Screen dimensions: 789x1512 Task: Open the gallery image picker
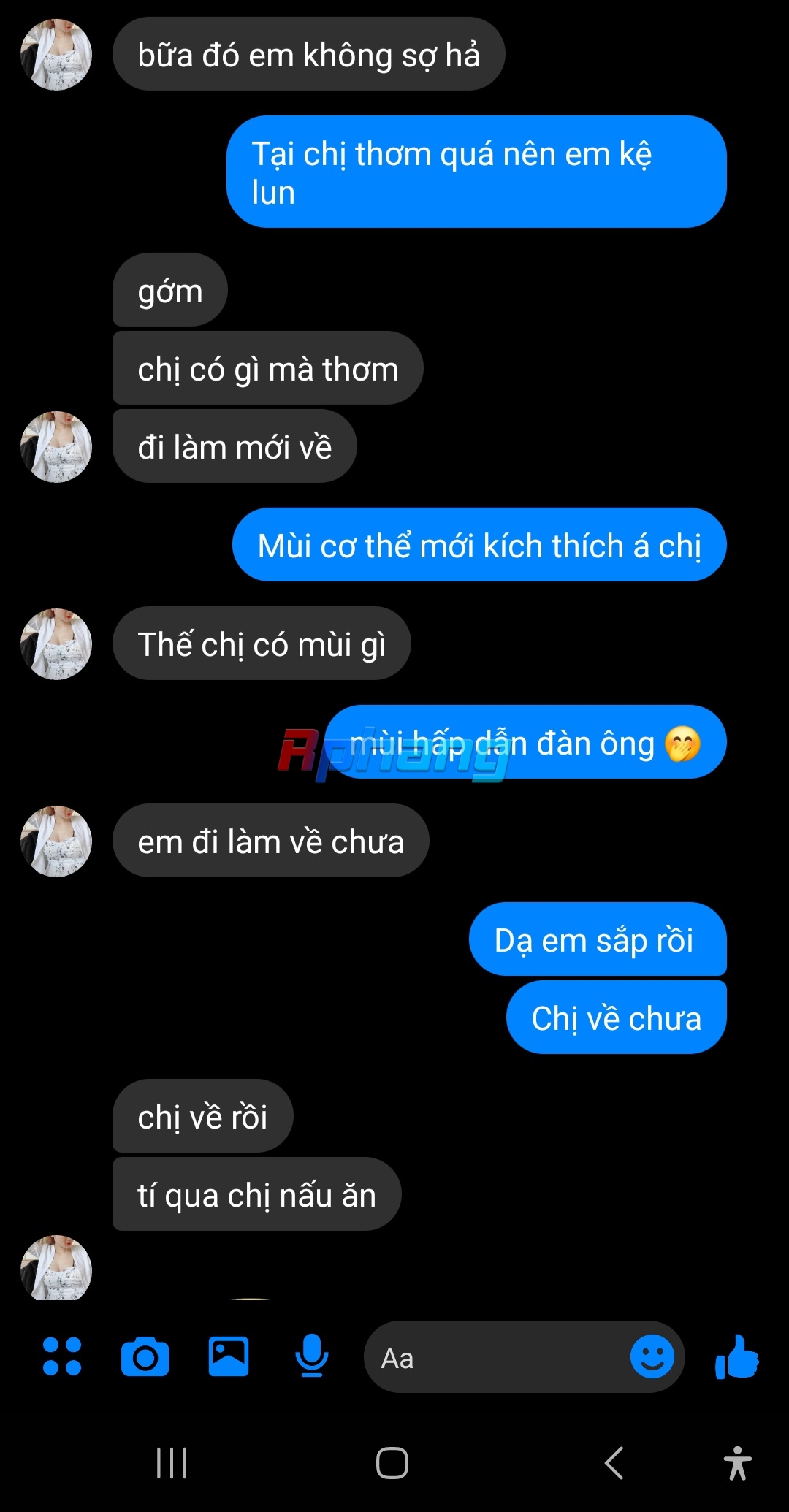229,1356
